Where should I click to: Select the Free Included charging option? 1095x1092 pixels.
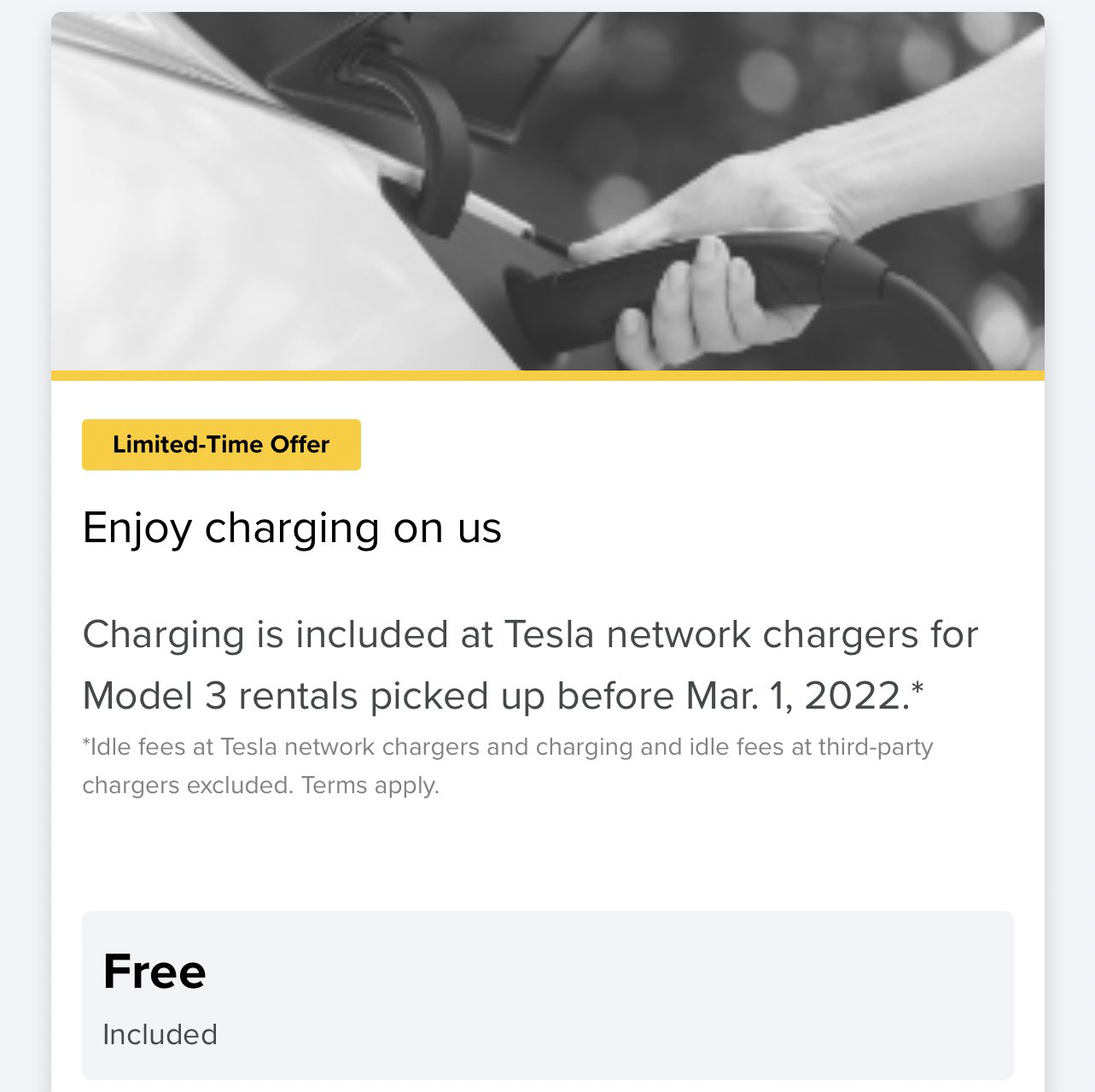547,995
